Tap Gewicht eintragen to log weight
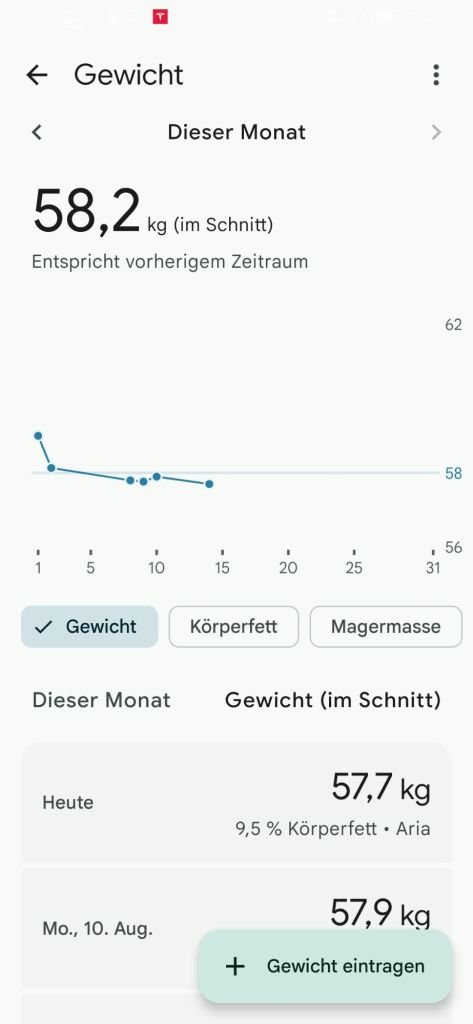473x1024 pixels. coord(325,966)
